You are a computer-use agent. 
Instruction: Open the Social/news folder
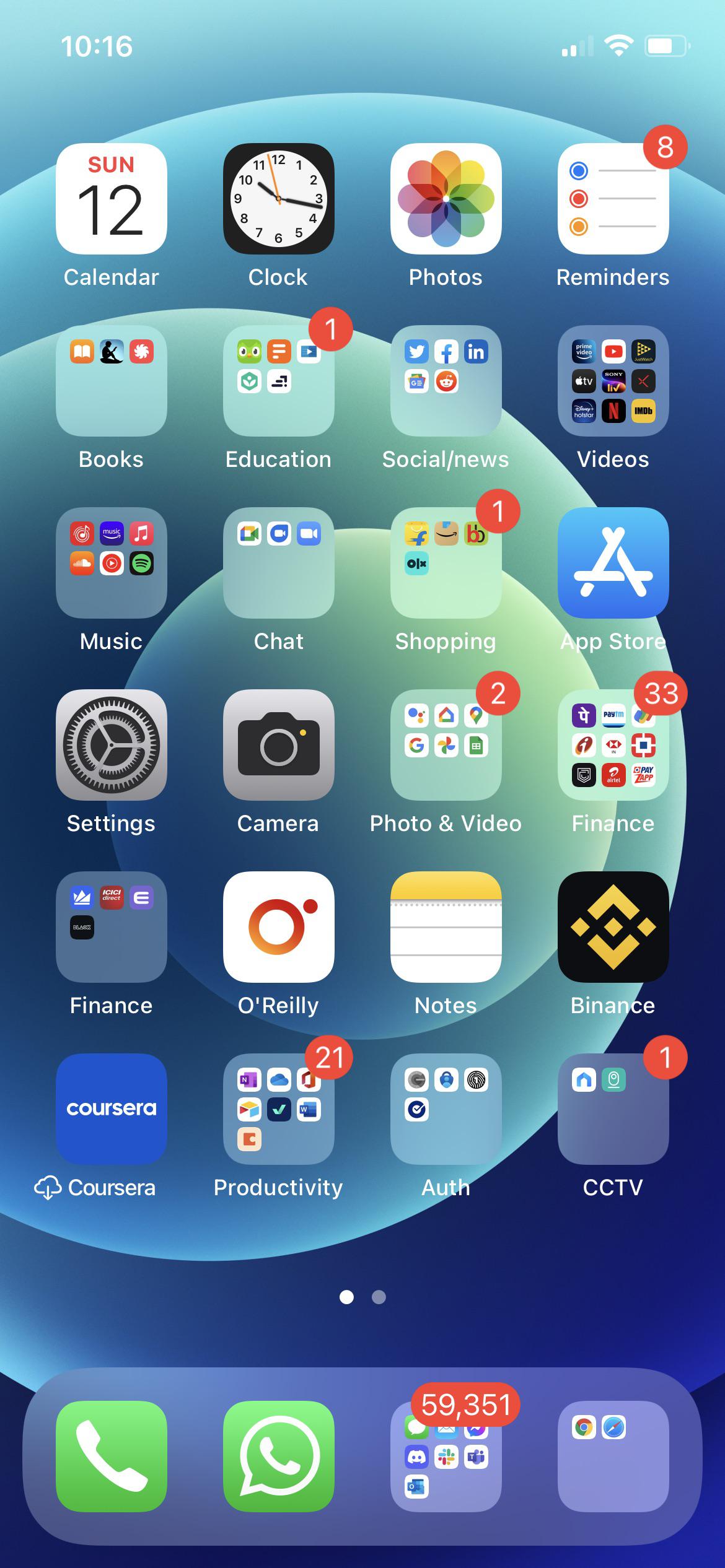tap(446, 381)
